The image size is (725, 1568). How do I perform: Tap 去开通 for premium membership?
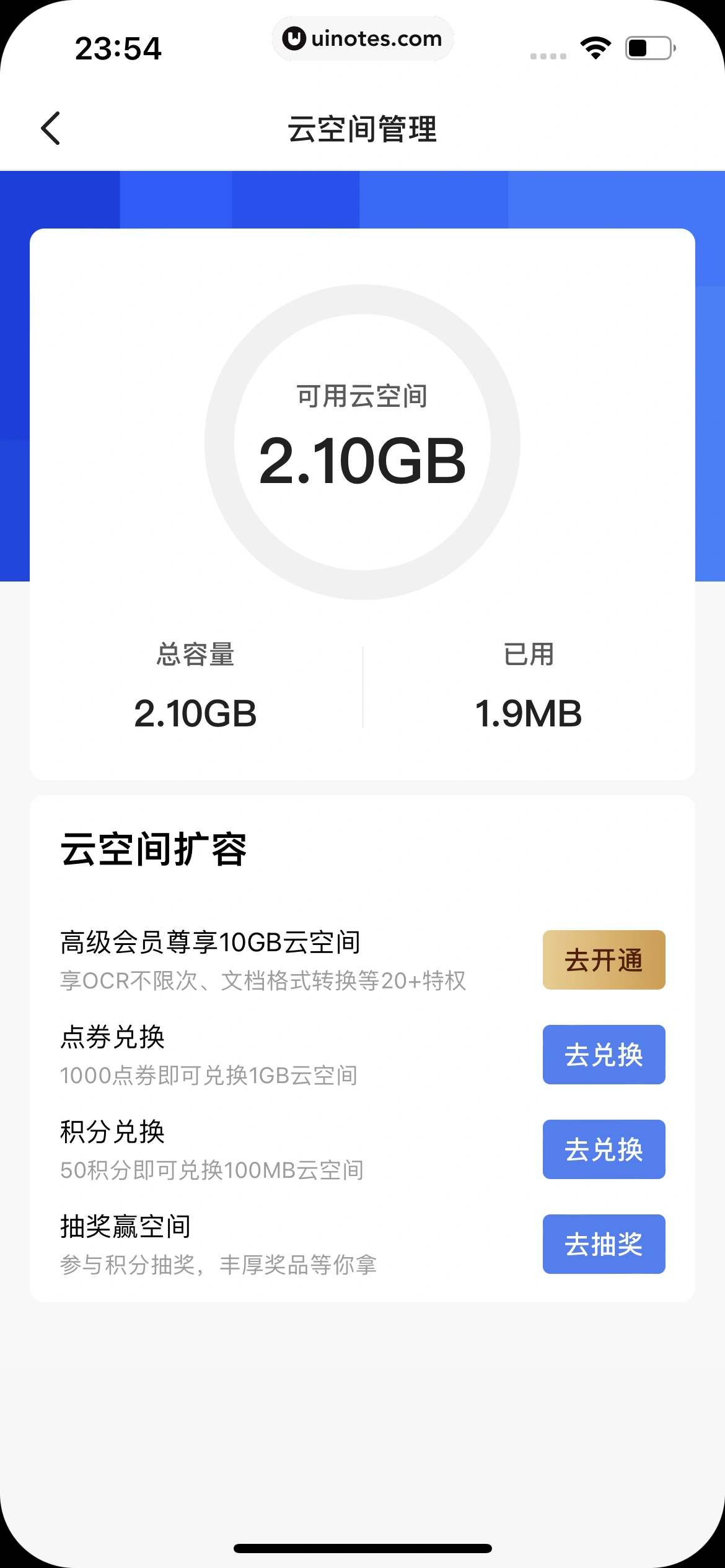(604, 960)
